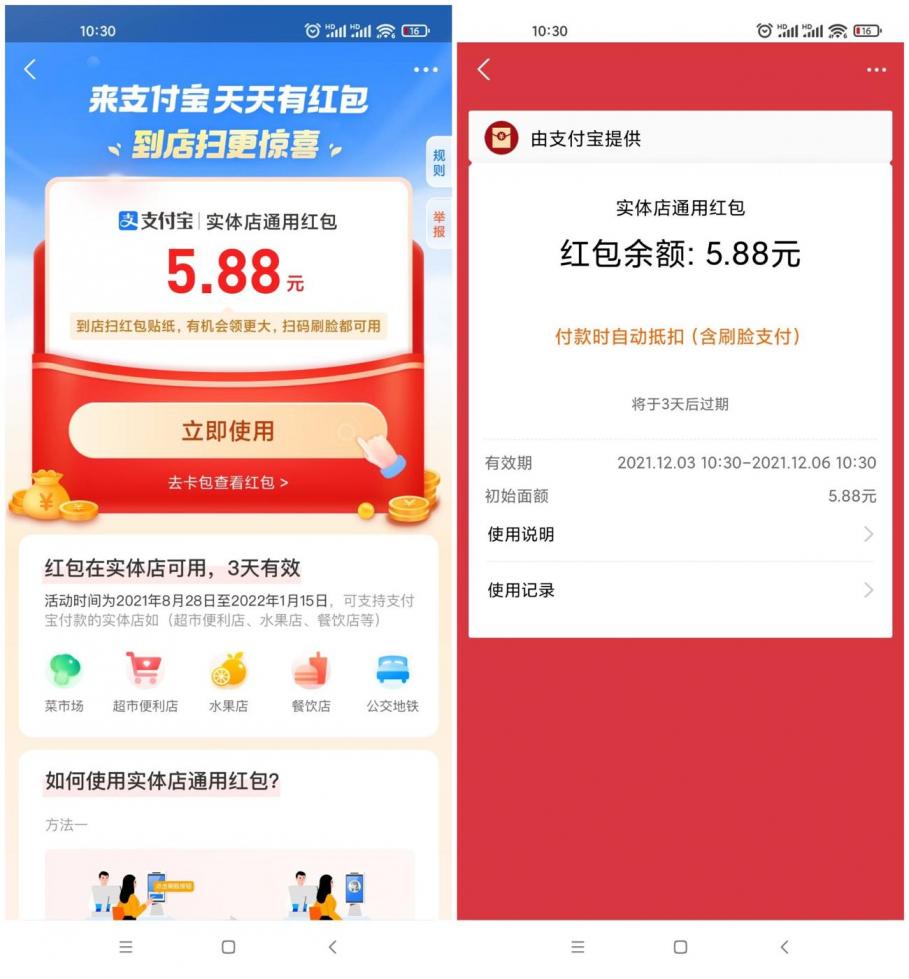This screenshot has width=909, height=979.
Task: Tap the 付款时自动抵扣 orange text
Action: coord(679,337)
